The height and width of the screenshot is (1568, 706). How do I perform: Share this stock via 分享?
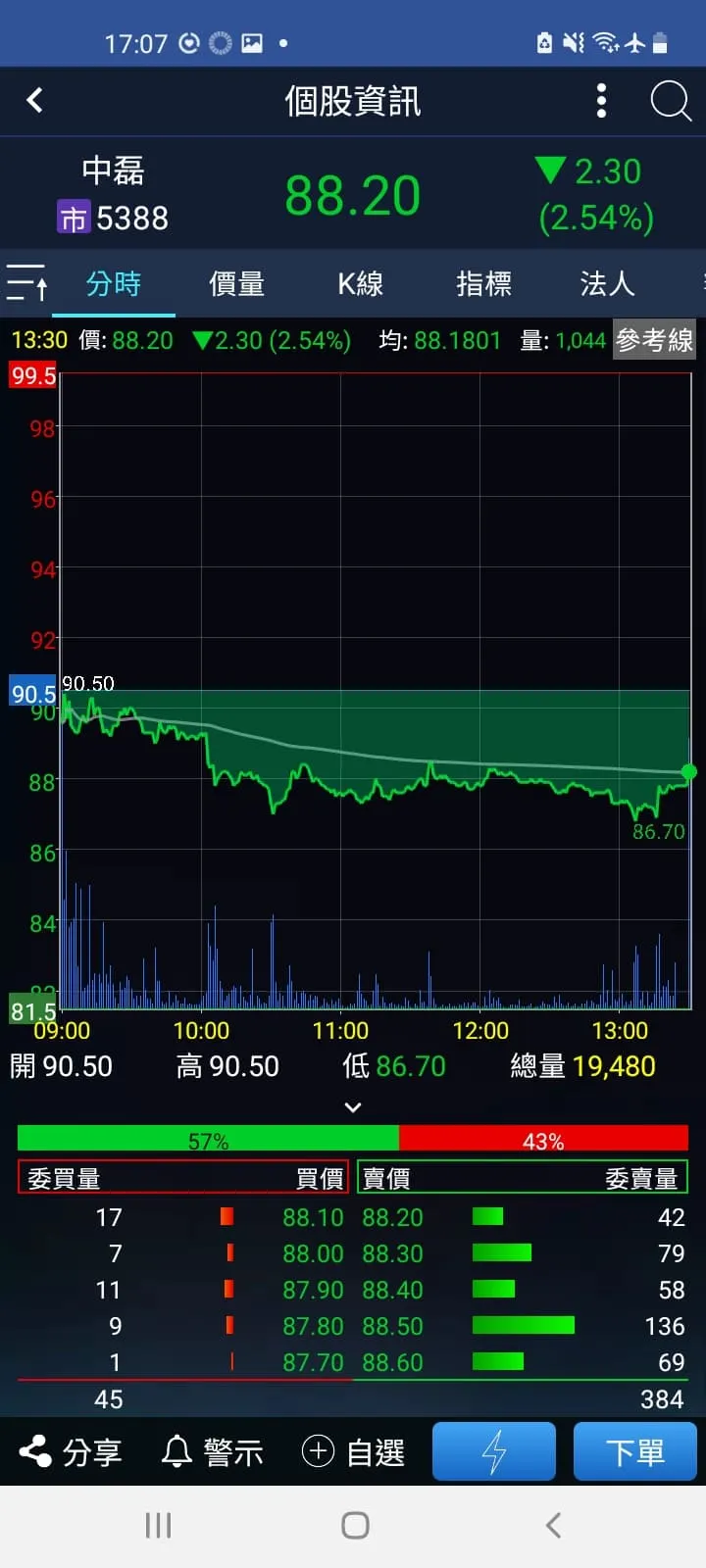click(x=71, y=1451)
